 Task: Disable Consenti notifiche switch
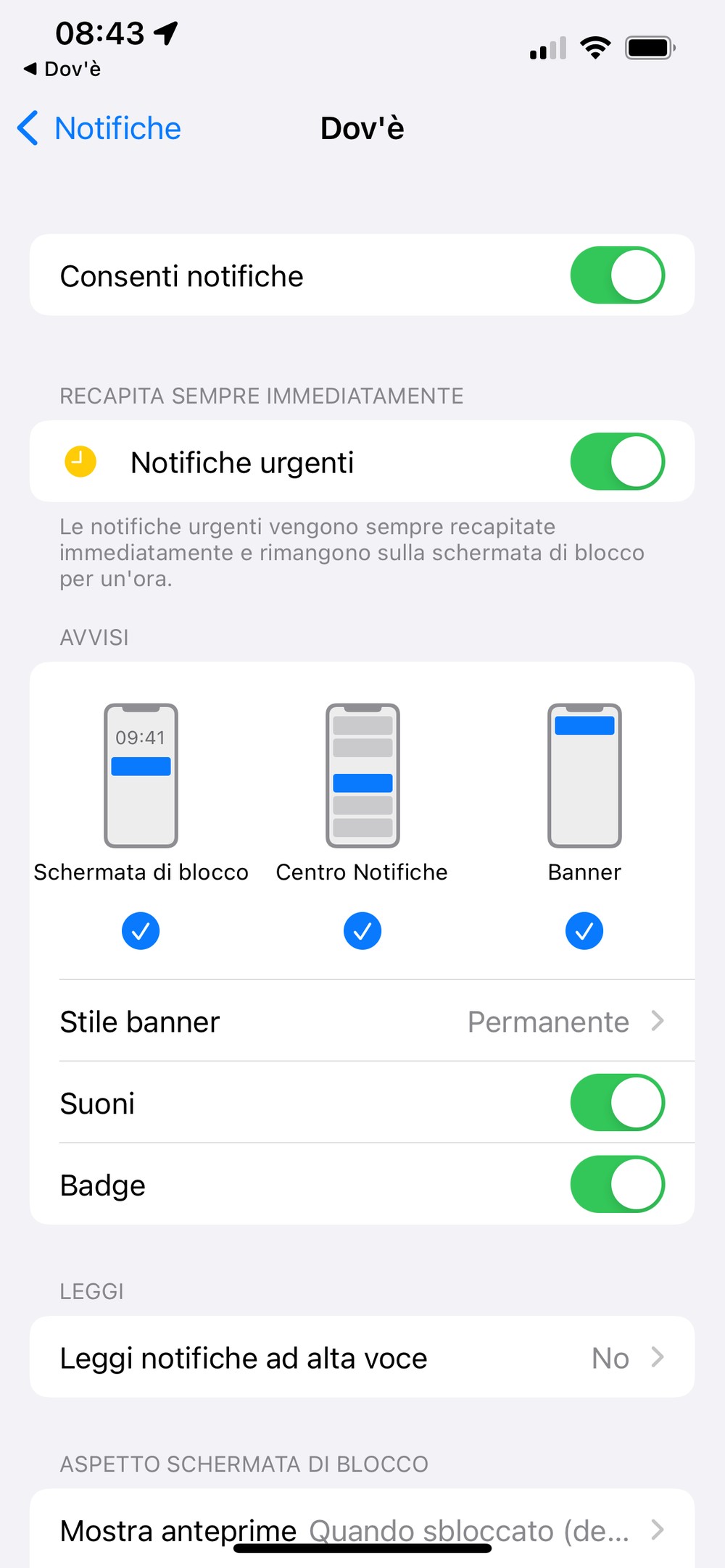618,275
